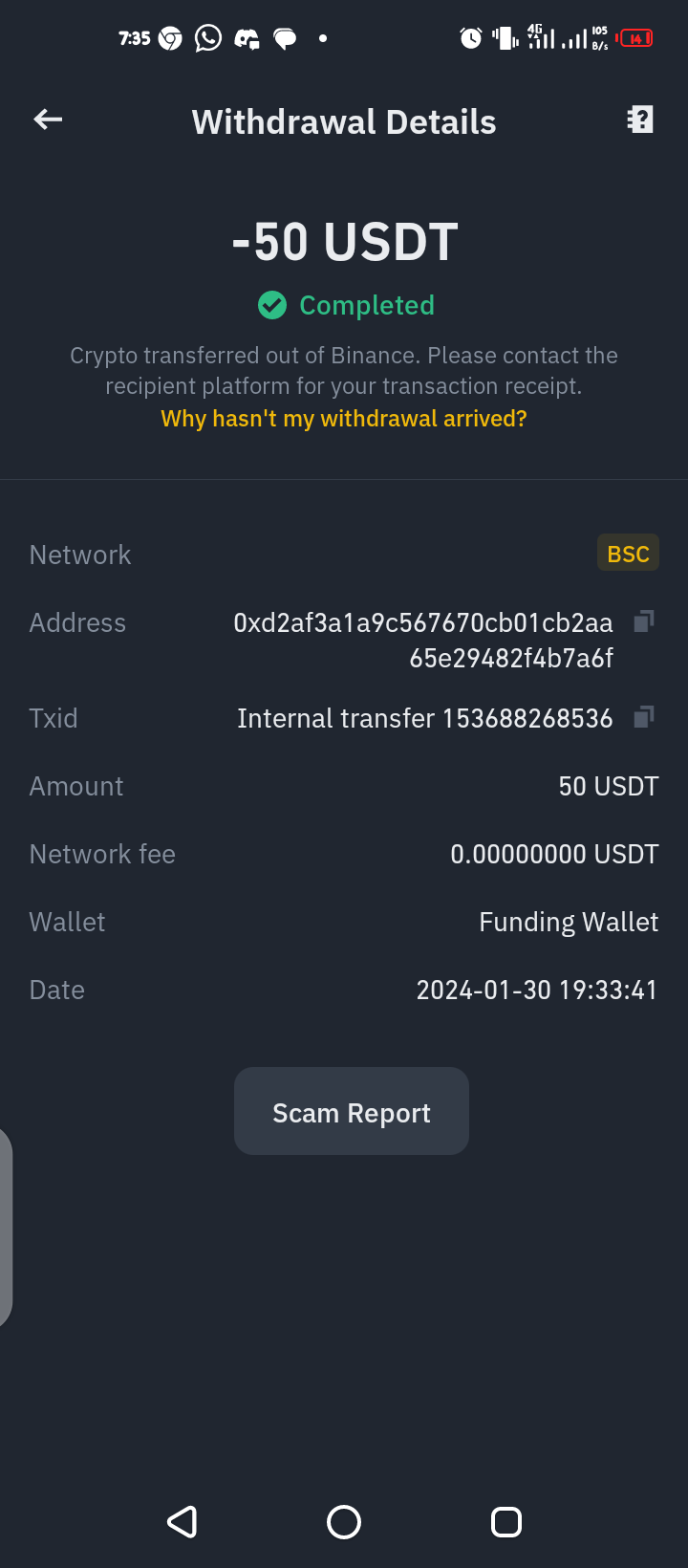This screenshot has width=688, height=1568.
Task: Open recent apps from navigation bar
Action: (x=506, y=1522)
